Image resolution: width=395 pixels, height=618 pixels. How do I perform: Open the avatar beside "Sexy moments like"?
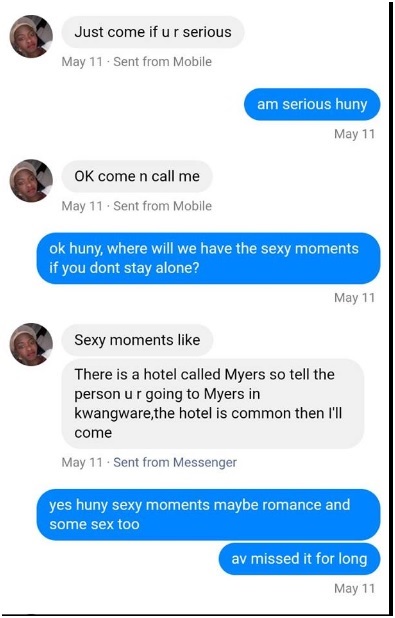click(x=31, y=345)
